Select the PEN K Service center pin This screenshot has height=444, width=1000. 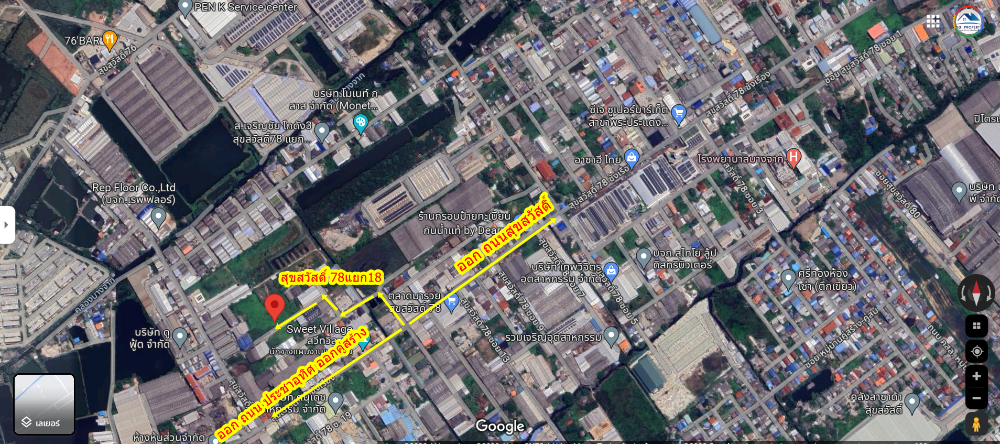click(x=185, y=6)
